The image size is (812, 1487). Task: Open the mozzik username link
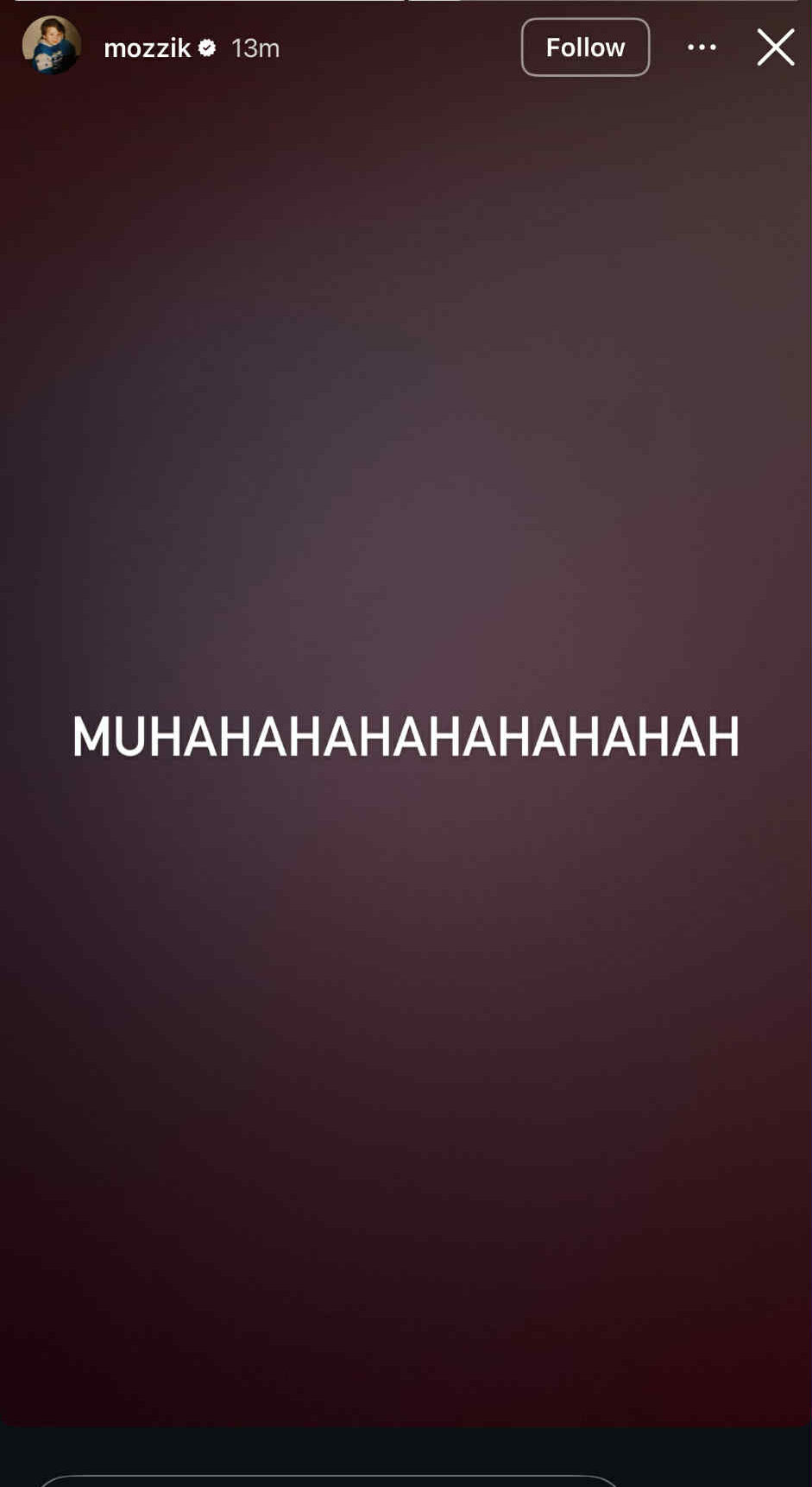point(147,48)
